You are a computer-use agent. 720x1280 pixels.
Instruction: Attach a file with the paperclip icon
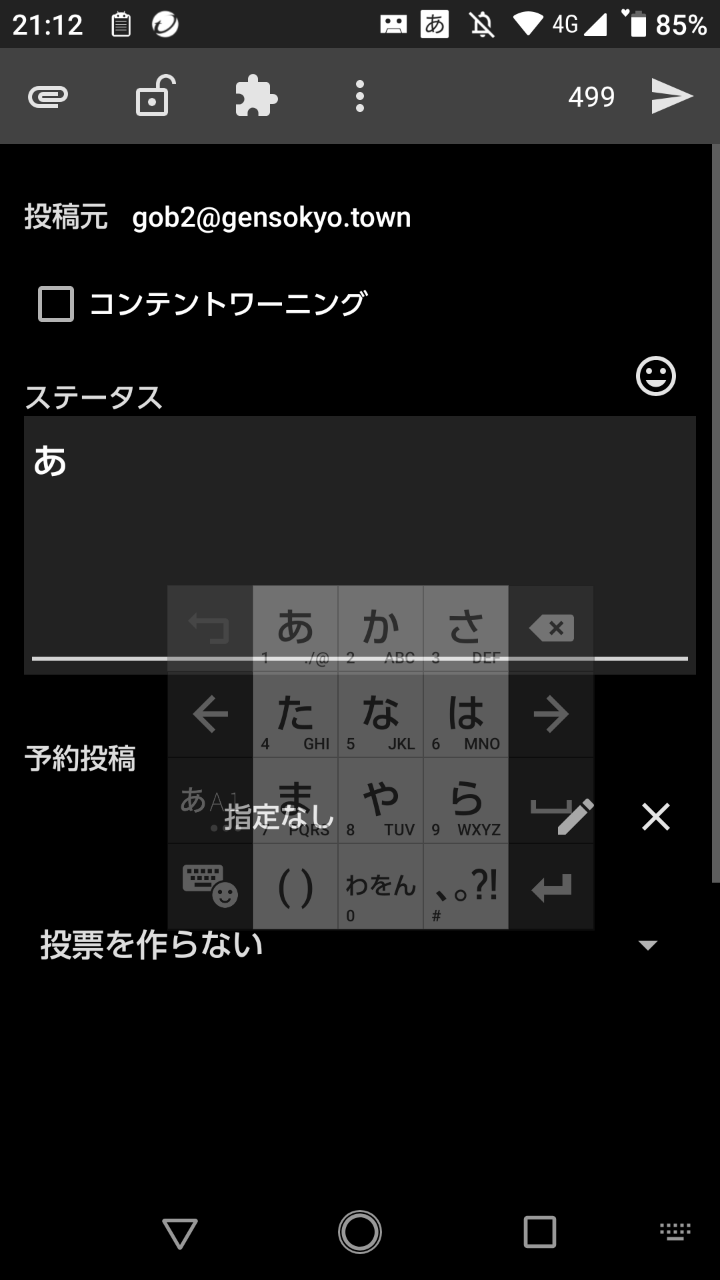pos(47,97)
